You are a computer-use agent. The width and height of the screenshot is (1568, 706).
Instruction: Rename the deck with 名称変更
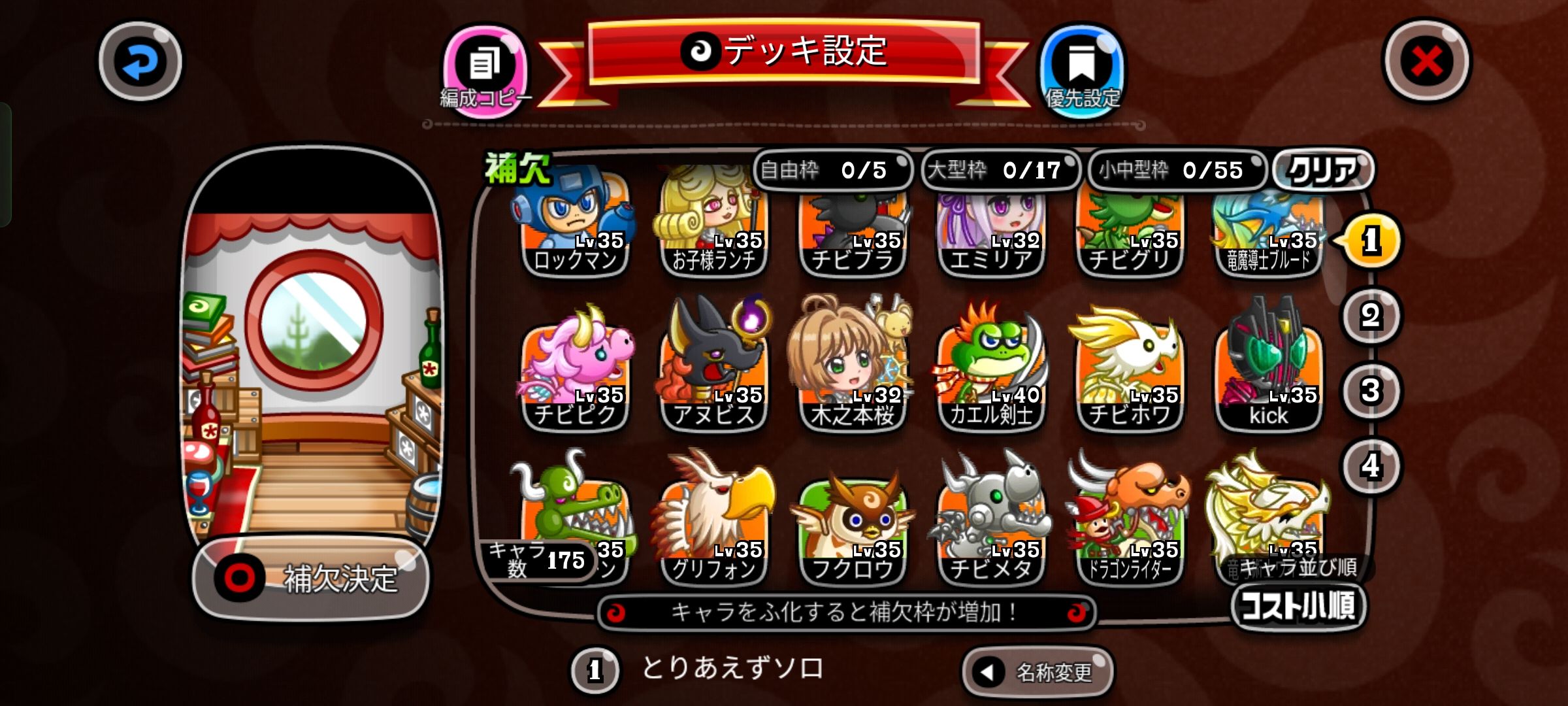[1037, 671]
